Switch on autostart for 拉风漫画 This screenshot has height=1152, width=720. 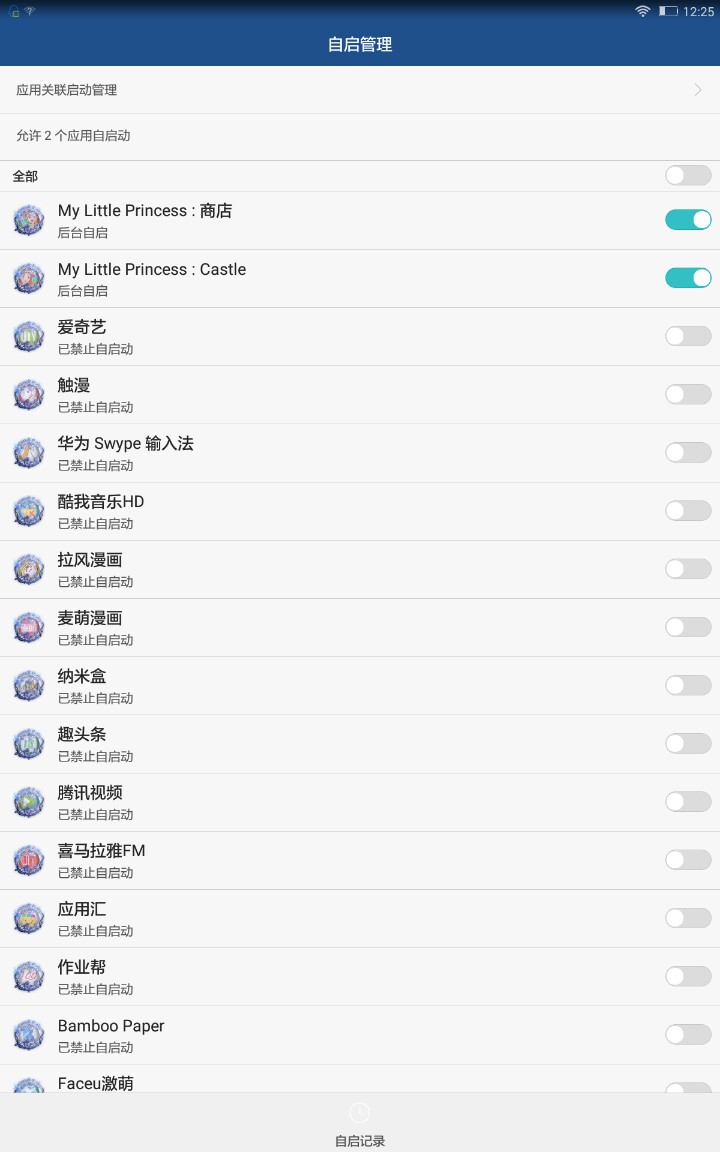pyautogui.click(x=688, y=569)
